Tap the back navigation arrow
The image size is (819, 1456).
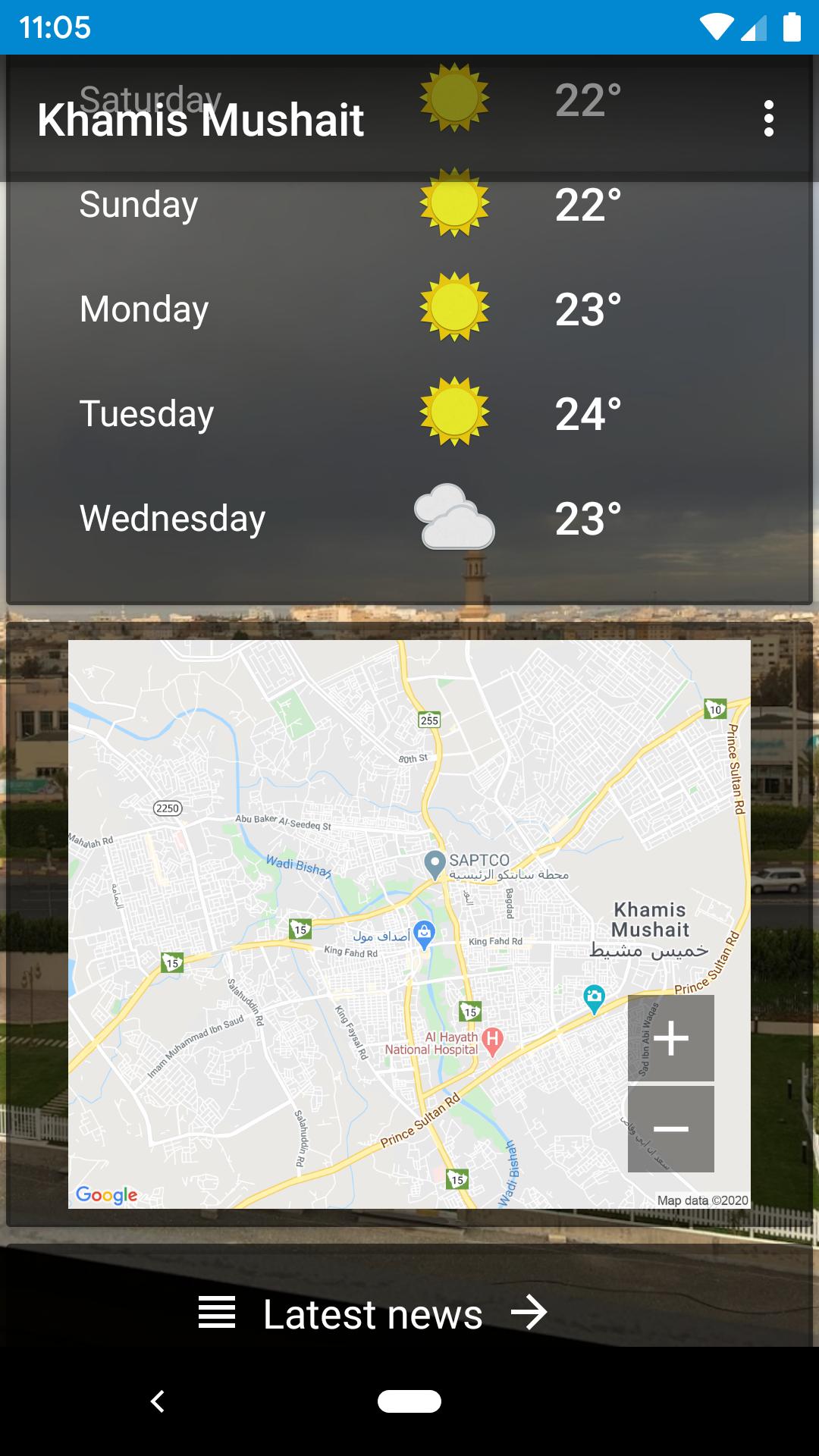159,1401
